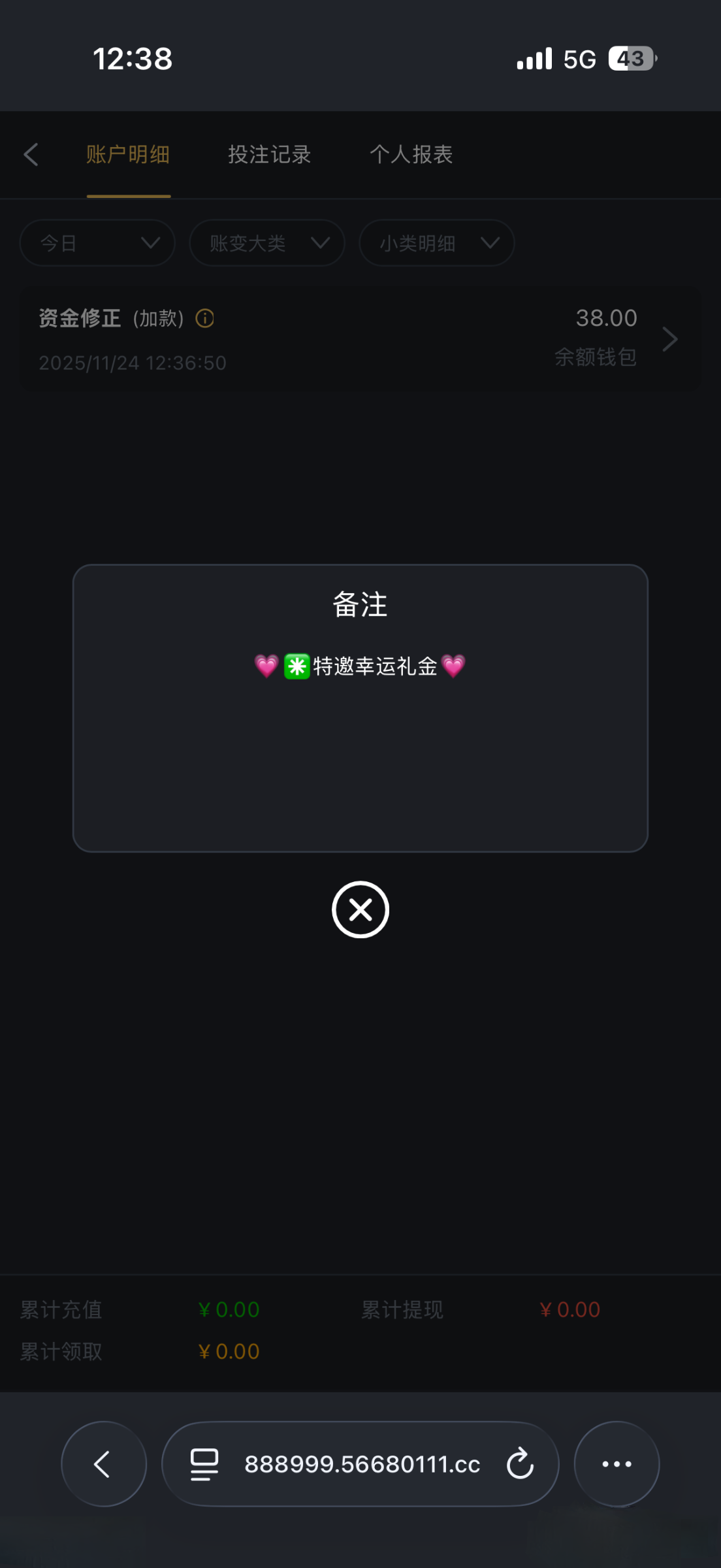Tap the address bar showing 888999.56680111.cc
This screenshot has height=1568, width=721.
[x=361, y=1463]
